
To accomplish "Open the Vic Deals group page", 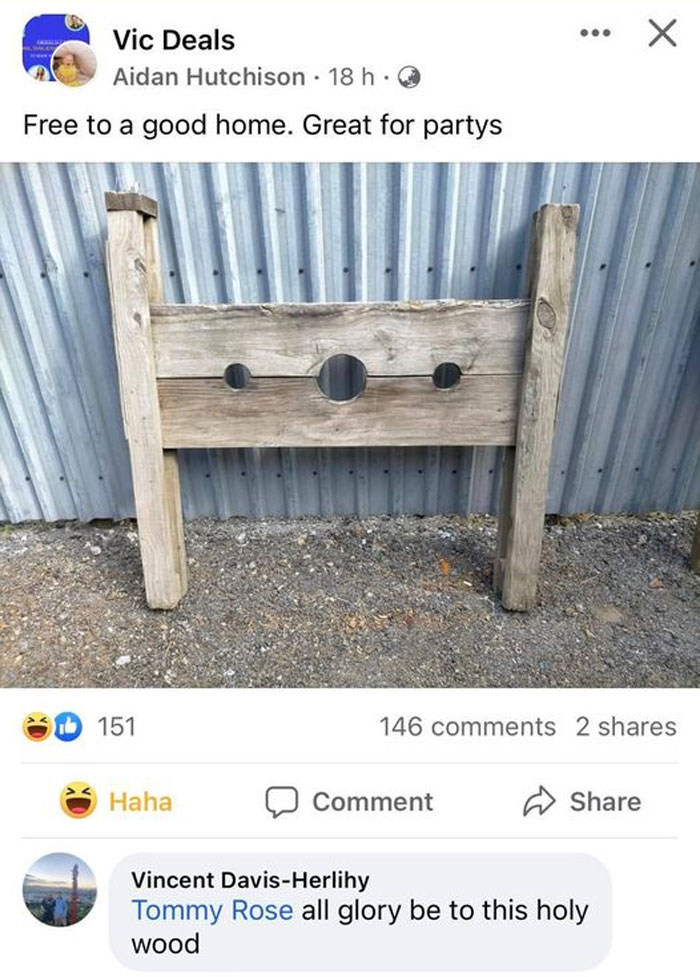I will (174, 40).
